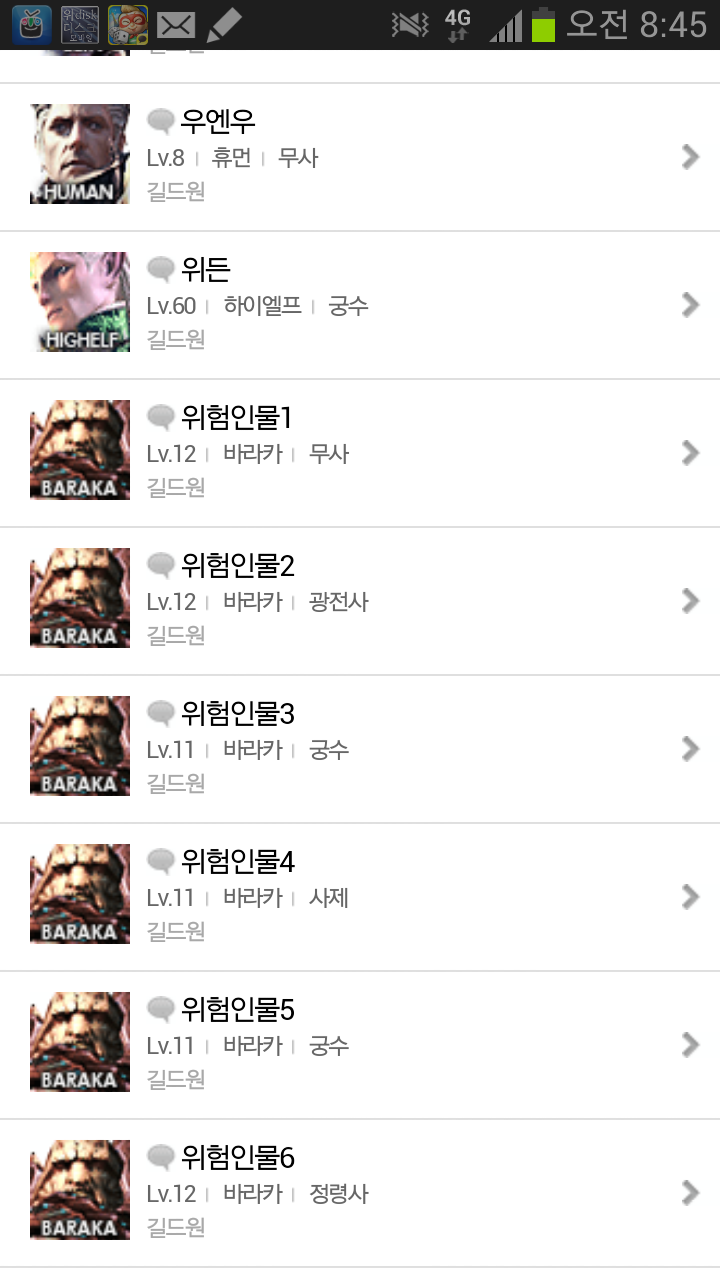Expand 위험인물4's entry using its chevron arrow
Viewport: 720px width, 1280px height.
click(690, 895)
